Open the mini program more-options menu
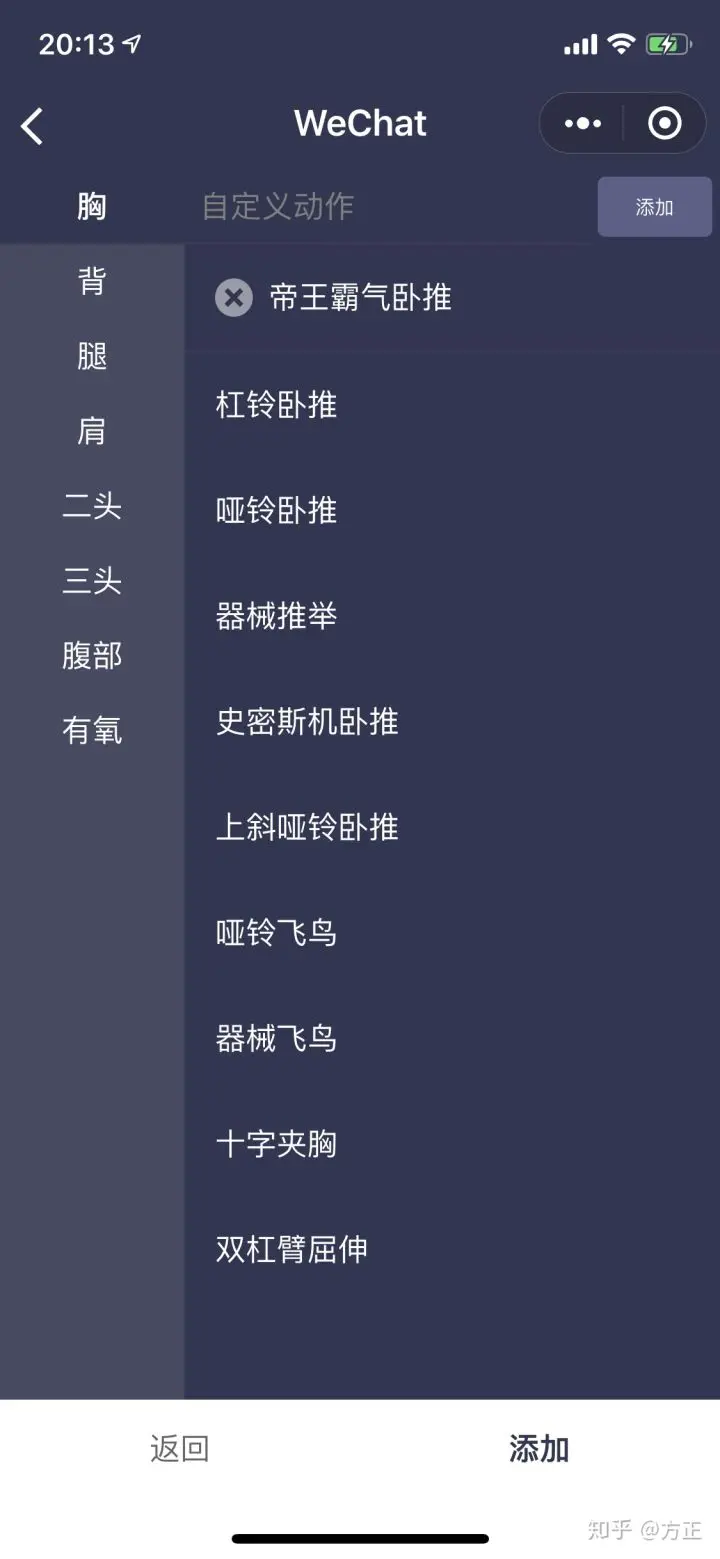Screen dimensions: 720x1559 pos(583,124)
